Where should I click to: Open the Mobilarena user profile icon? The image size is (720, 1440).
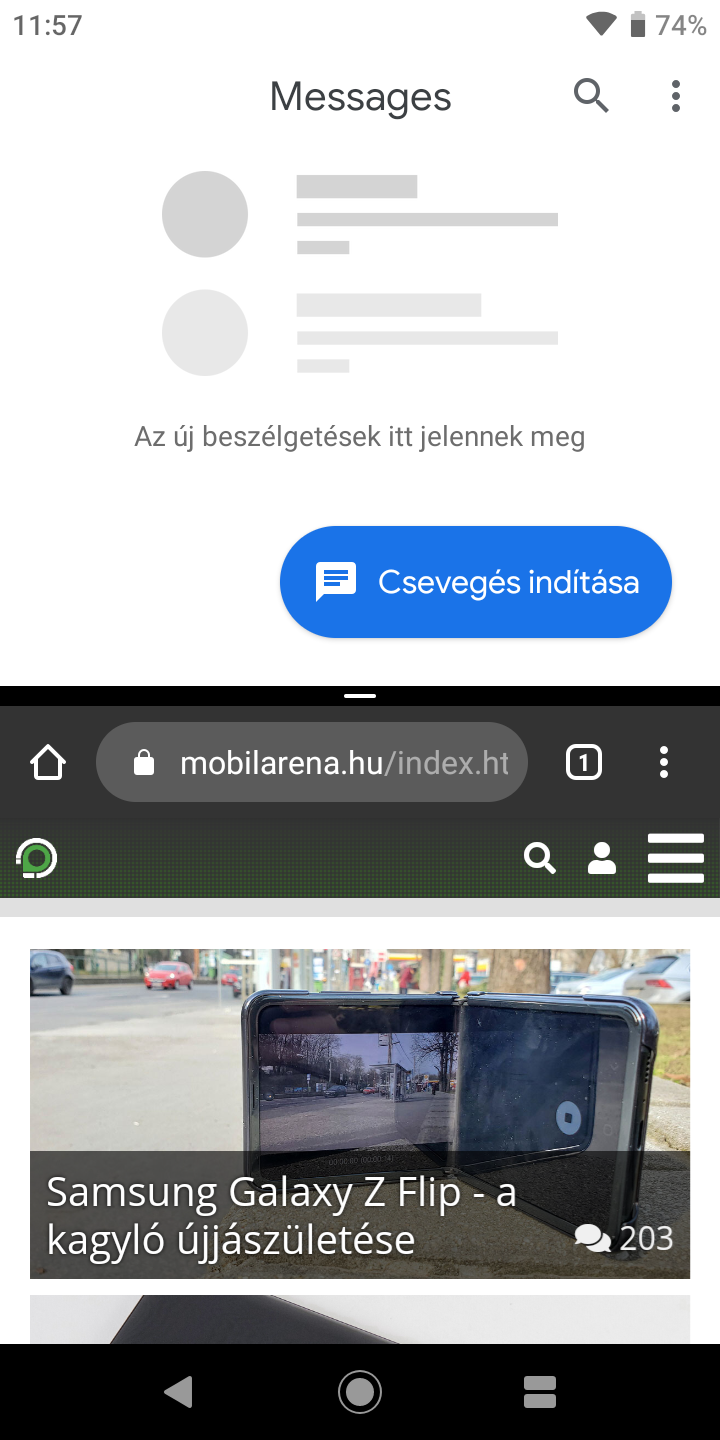602,858
